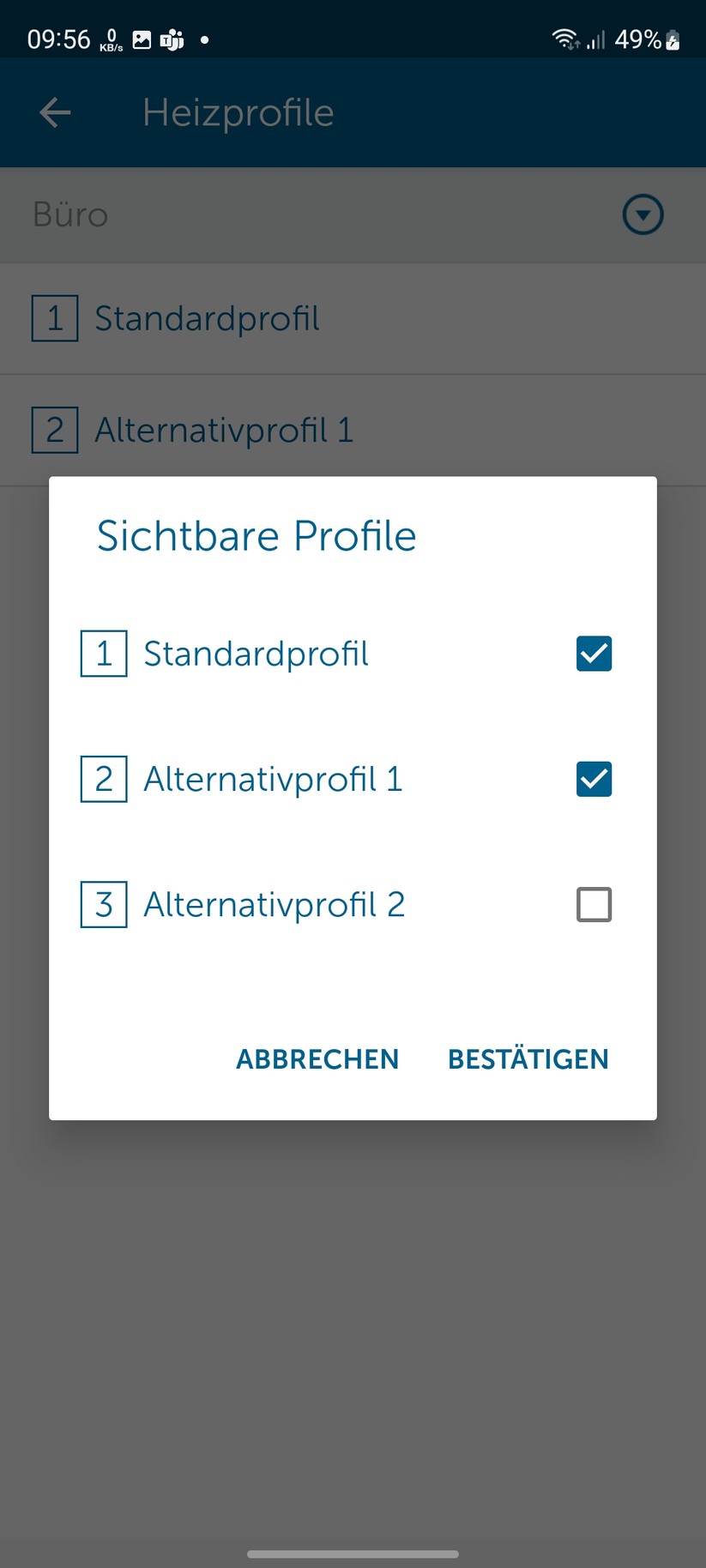Tap the cellular signal icon
706x1568 pixels.
(x=595, y=39)
